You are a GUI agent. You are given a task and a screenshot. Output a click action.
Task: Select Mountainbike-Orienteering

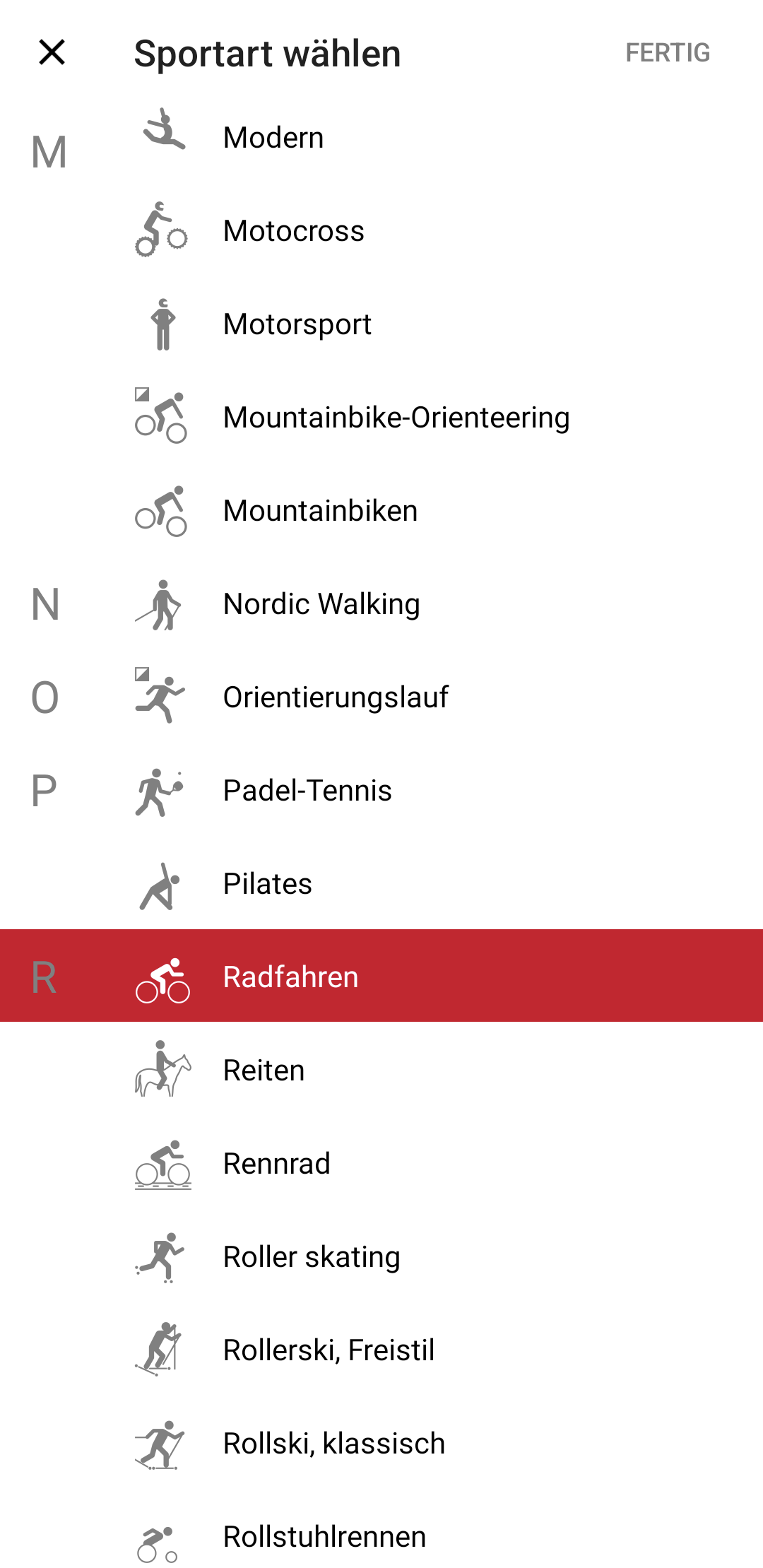tap(381, 418)
